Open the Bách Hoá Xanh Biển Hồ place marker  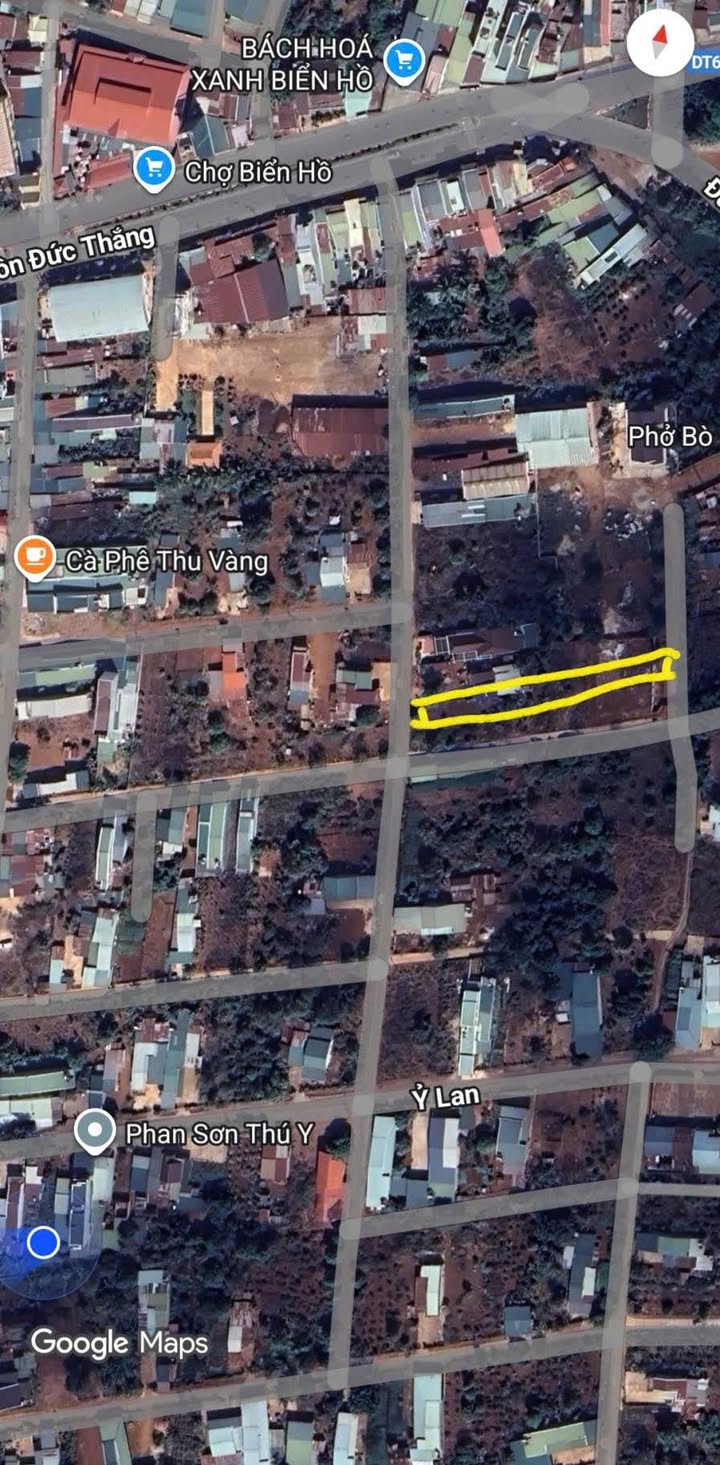coord(404,62)
